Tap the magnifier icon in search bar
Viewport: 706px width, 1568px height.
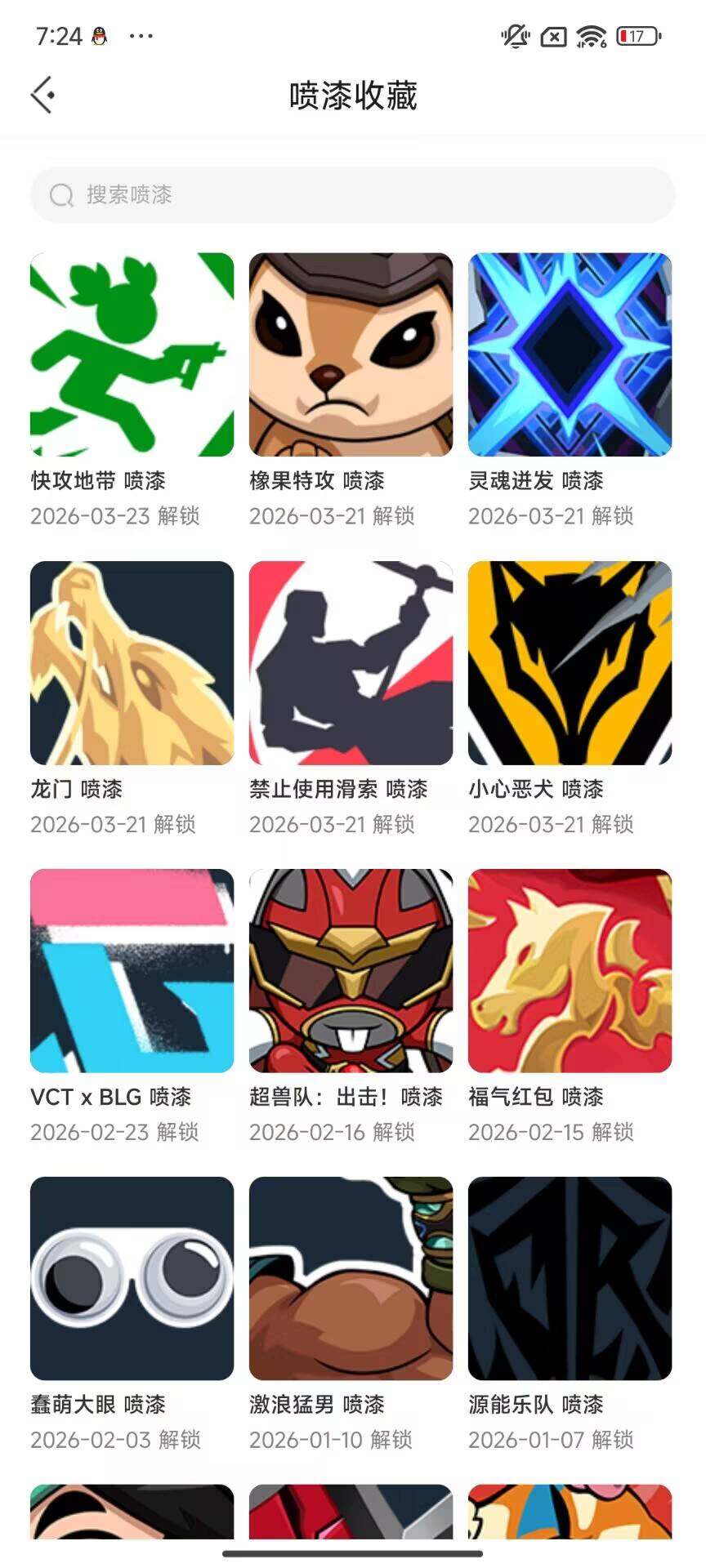click(x=62, y=194)
